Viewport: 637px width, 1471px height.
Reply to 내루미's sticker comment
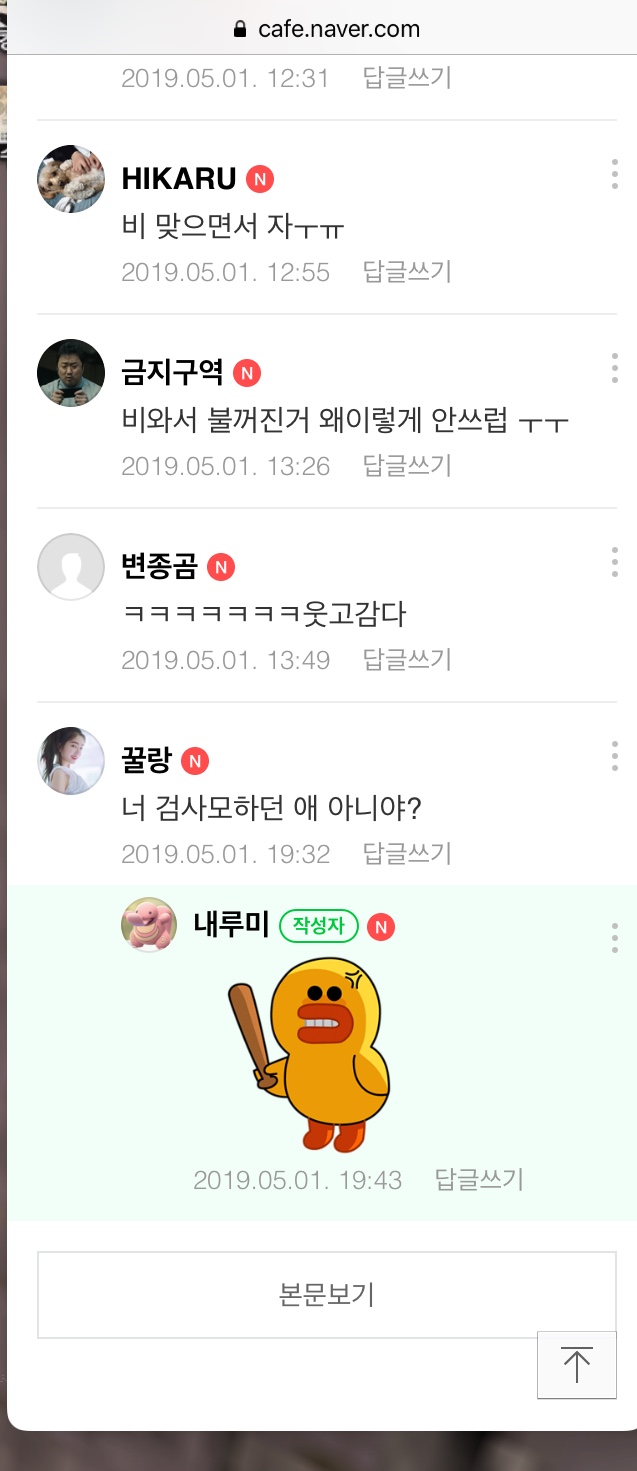pyautogui.click(x=479, y=1180)
